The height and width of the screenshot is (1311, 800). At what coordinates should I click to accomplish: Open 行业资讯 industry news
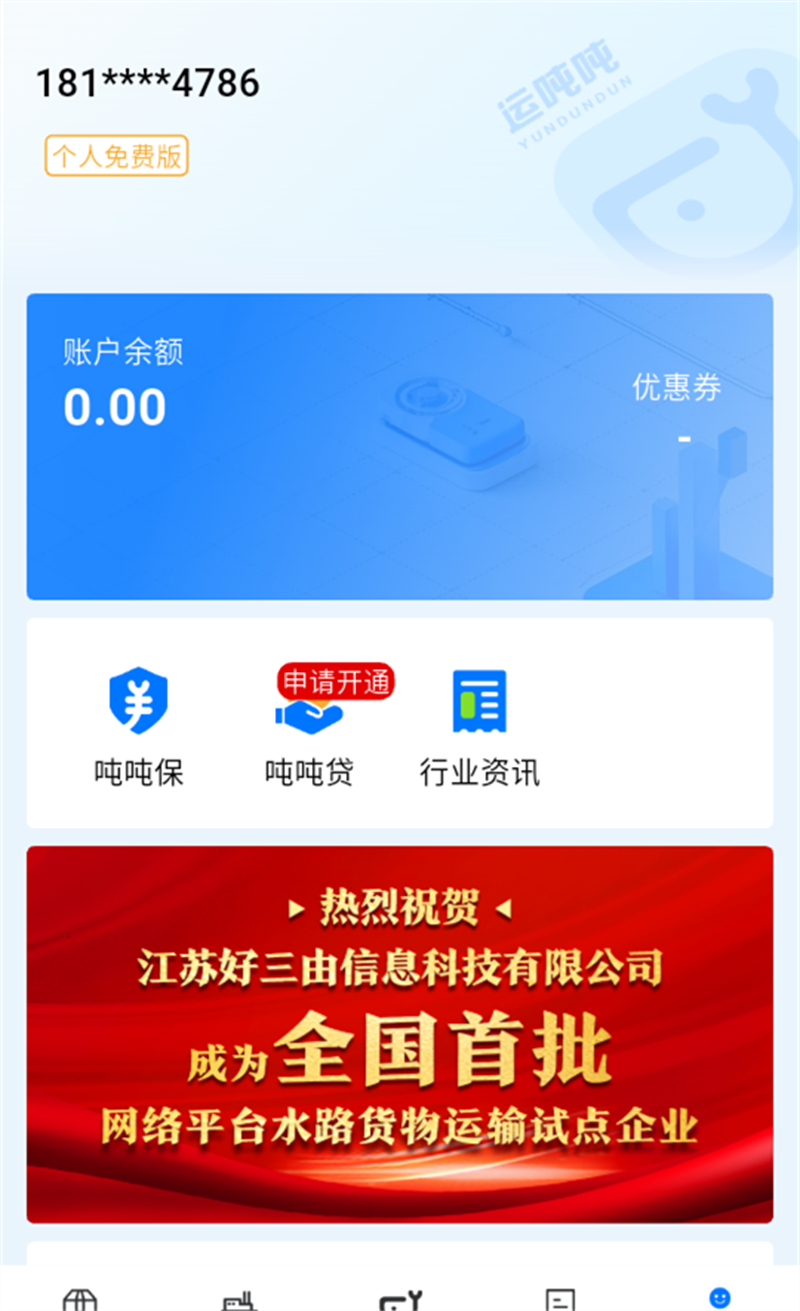pos(479,726)
